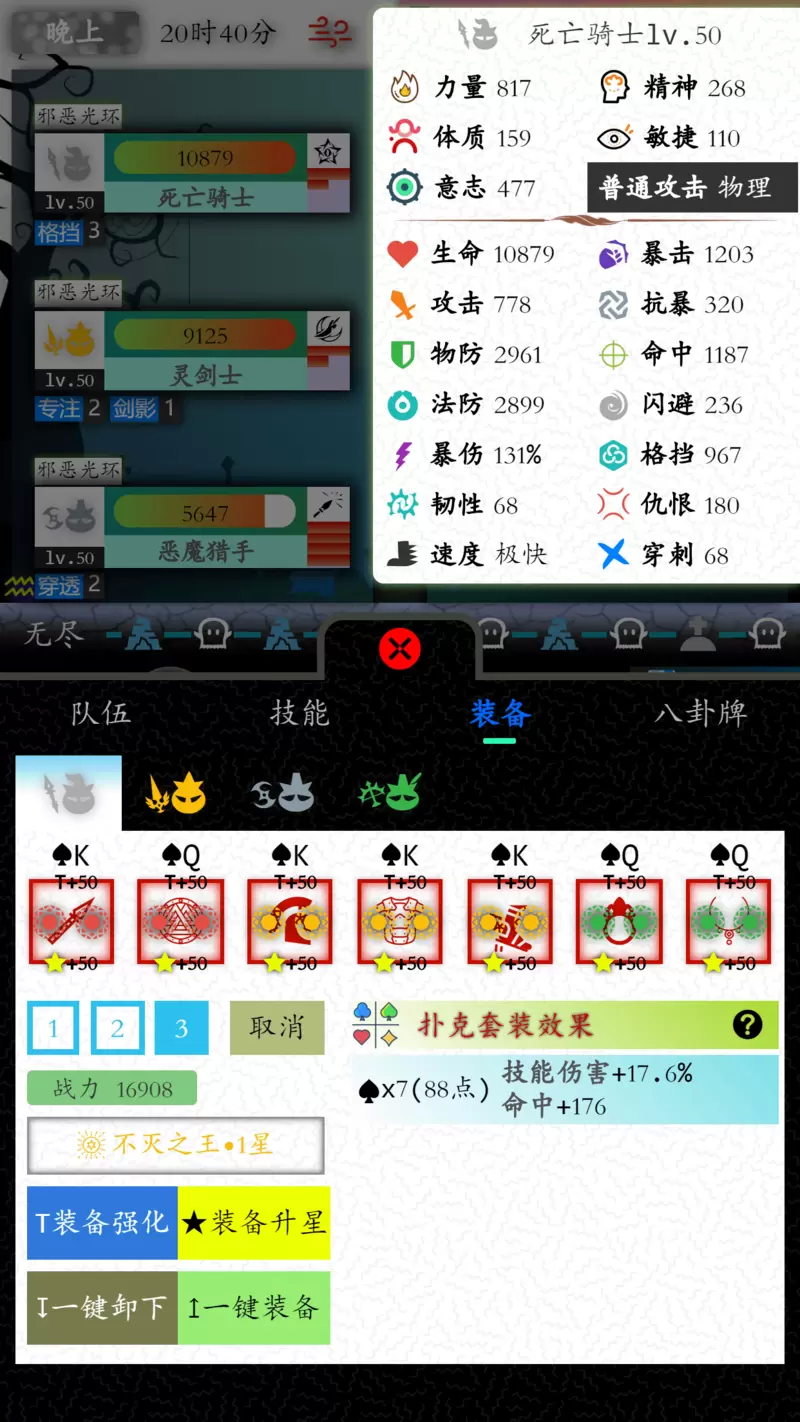
Task: Choose equipment preset 2
Action: pyautogui.click(x=117, y=1029)
